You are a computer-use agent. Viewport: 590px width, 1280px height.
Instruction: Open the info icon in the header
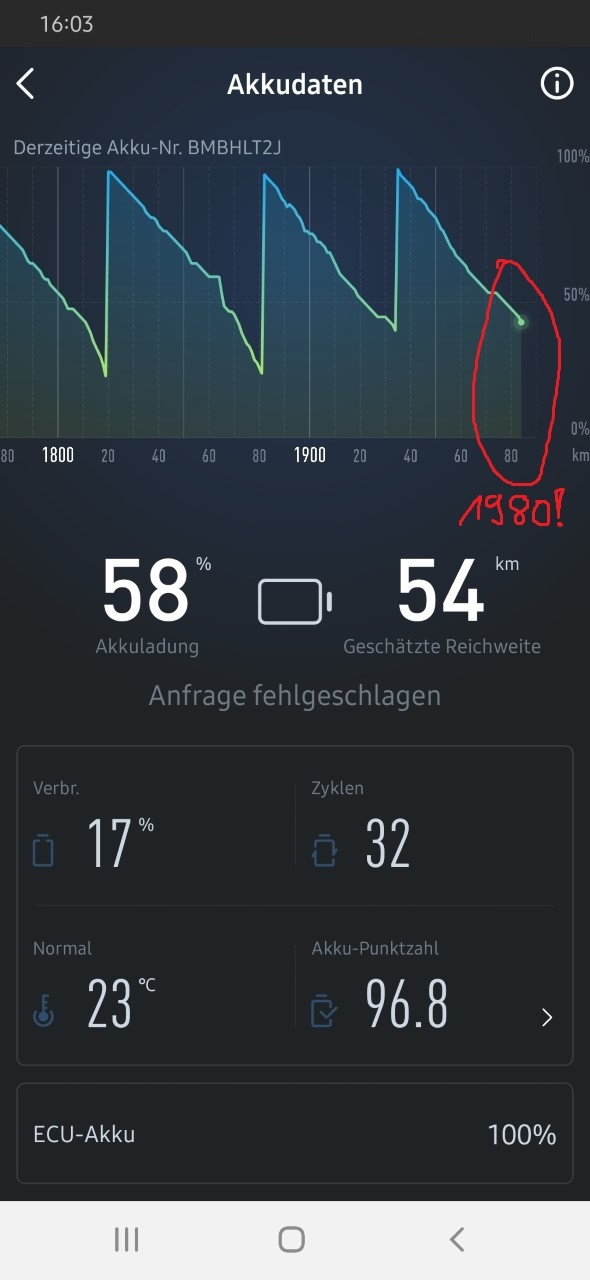click(x=557, y=84)
